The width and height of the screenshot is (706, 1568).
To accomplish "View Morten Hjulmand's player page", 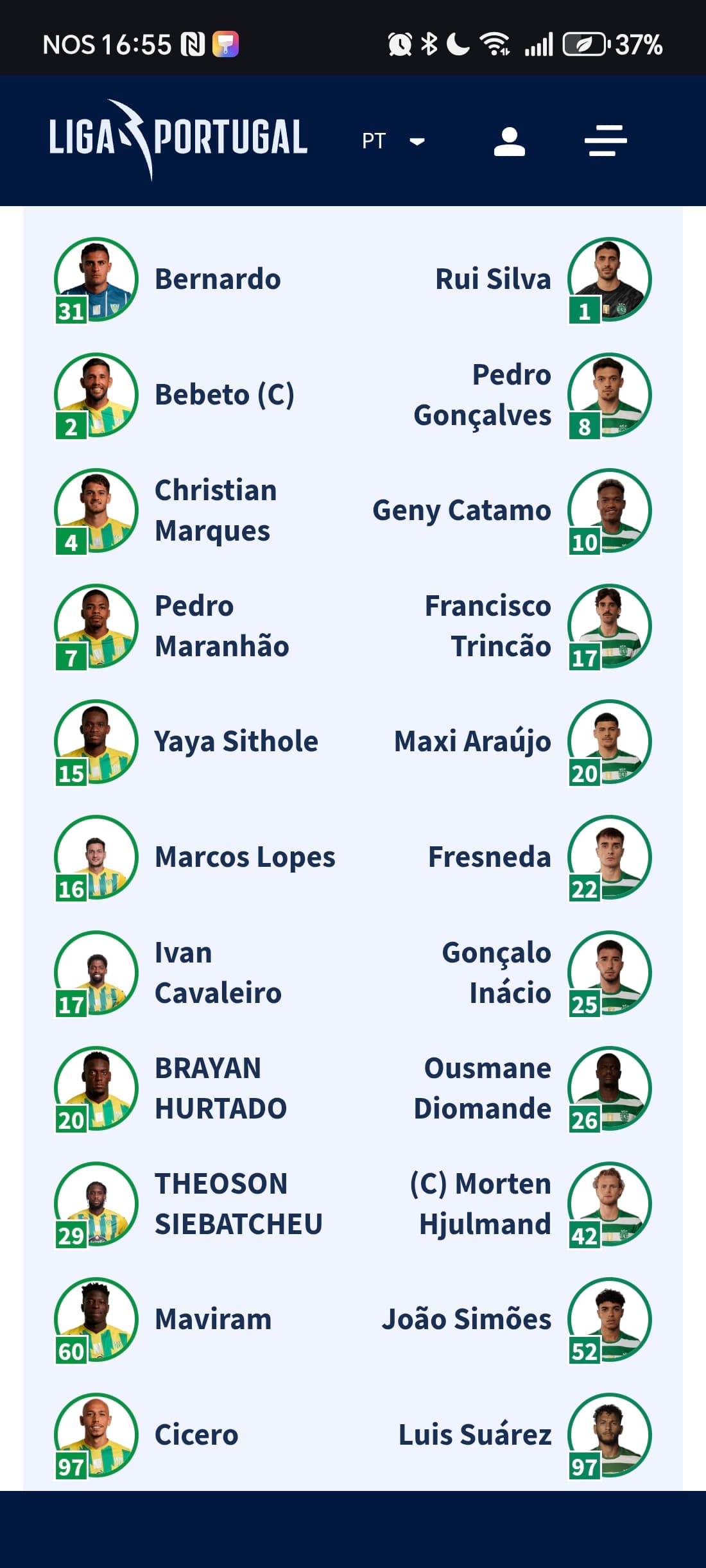I will [481, 1204].
